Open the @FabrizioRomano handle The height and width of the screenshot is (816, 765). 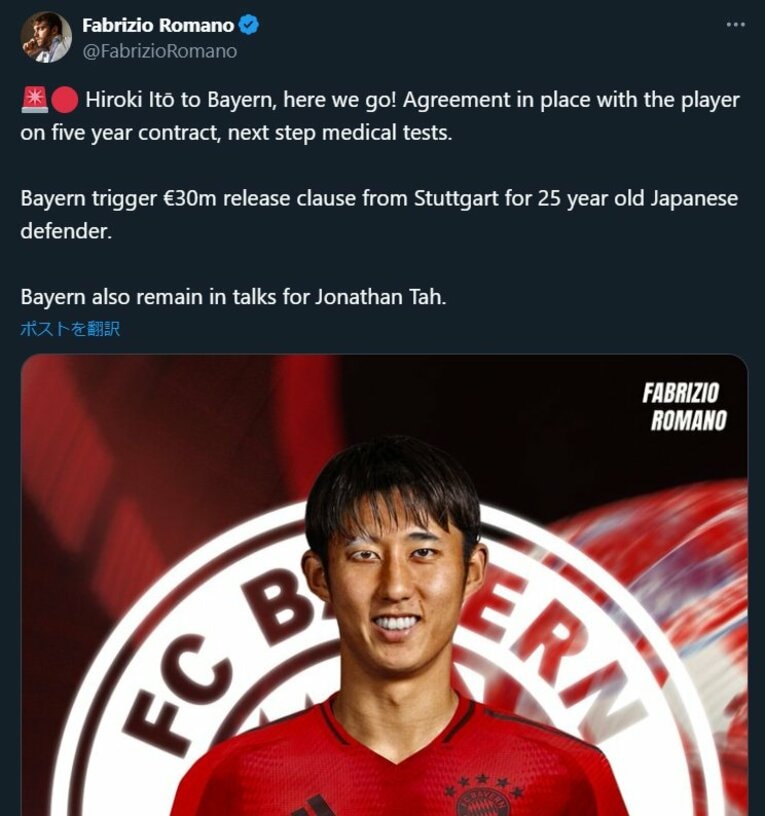(160, 51)
